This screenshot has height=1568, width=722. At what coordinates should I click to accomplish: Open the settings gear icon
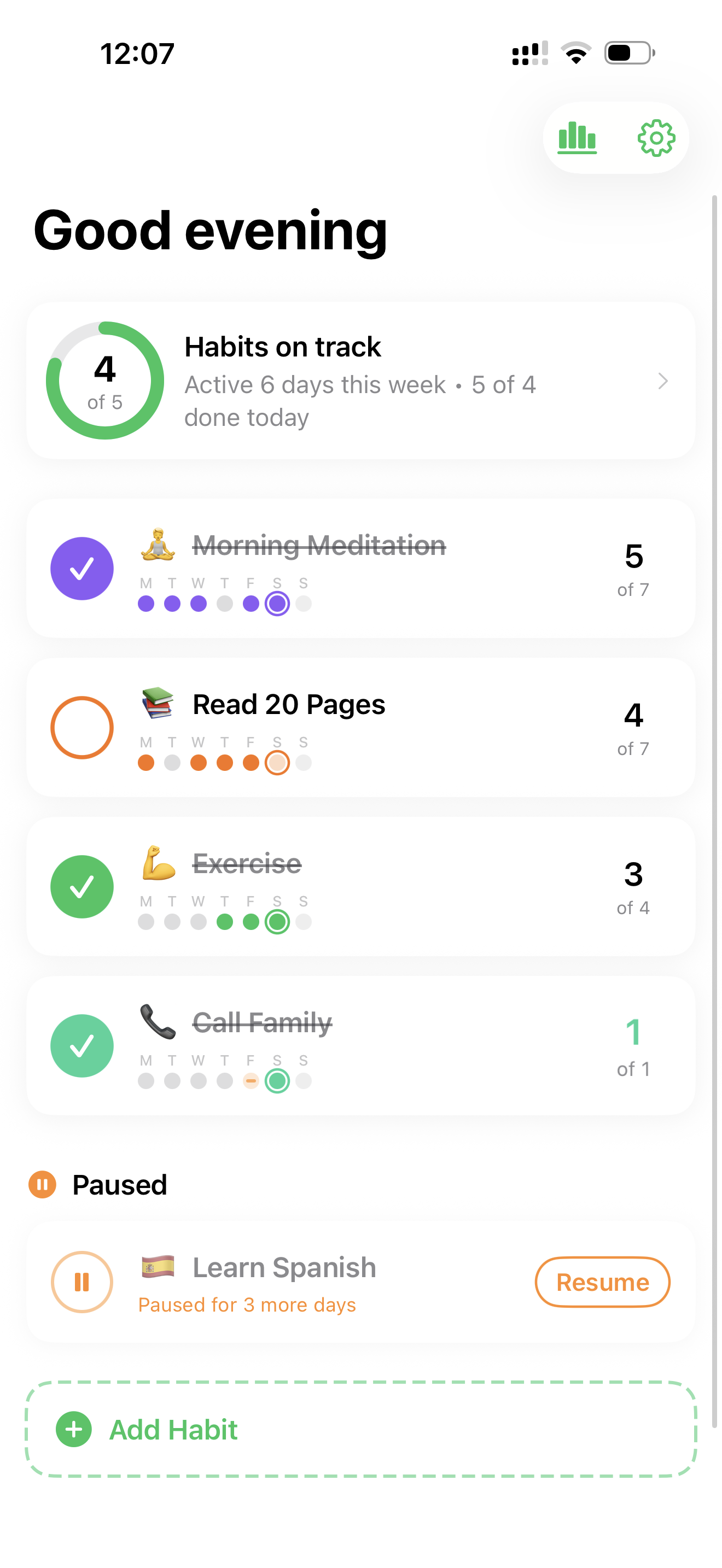(656, 138)
